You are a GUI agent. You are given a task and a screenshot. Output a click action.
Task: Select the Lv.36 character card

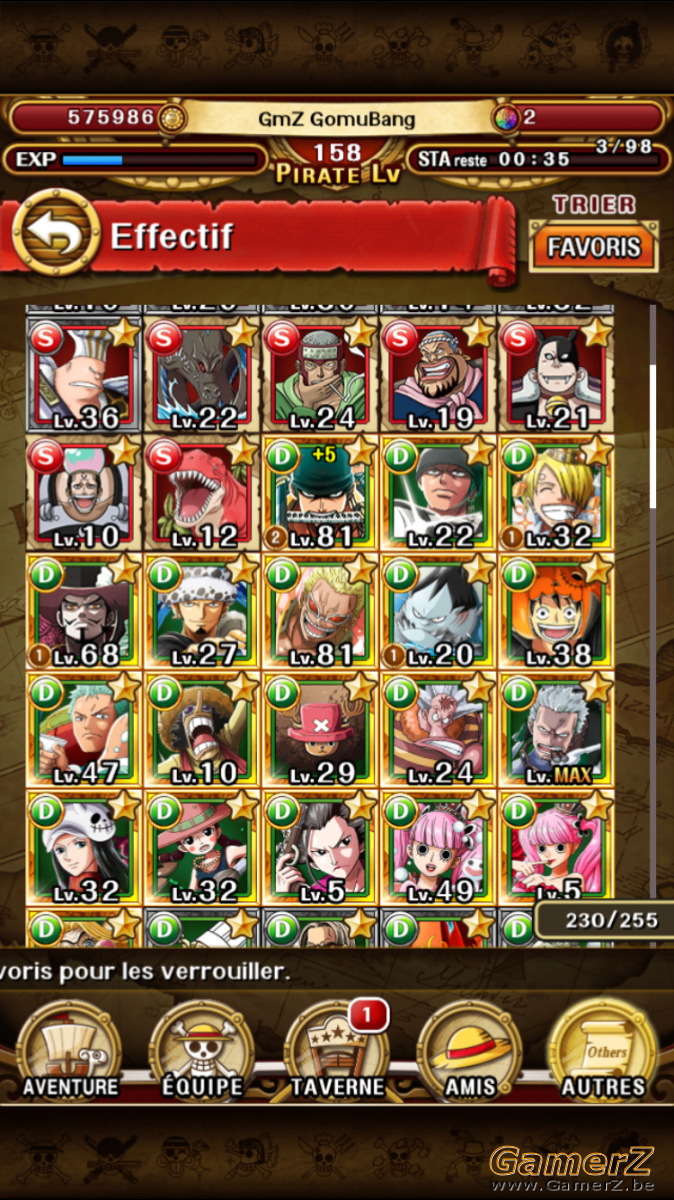click(x=84, y=374)
